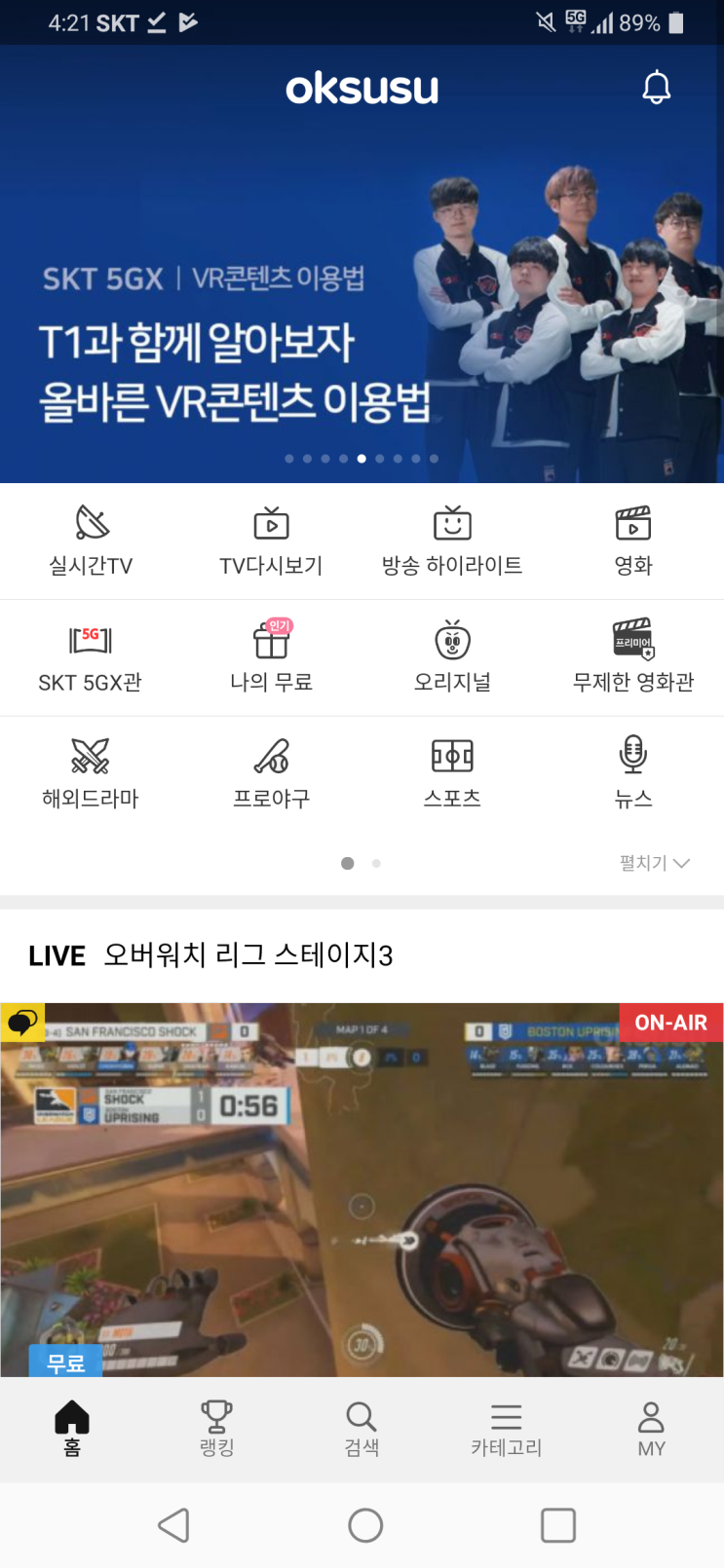Select the 영화 movies icon
724x1568 pixels.
[x=633, y=541]
